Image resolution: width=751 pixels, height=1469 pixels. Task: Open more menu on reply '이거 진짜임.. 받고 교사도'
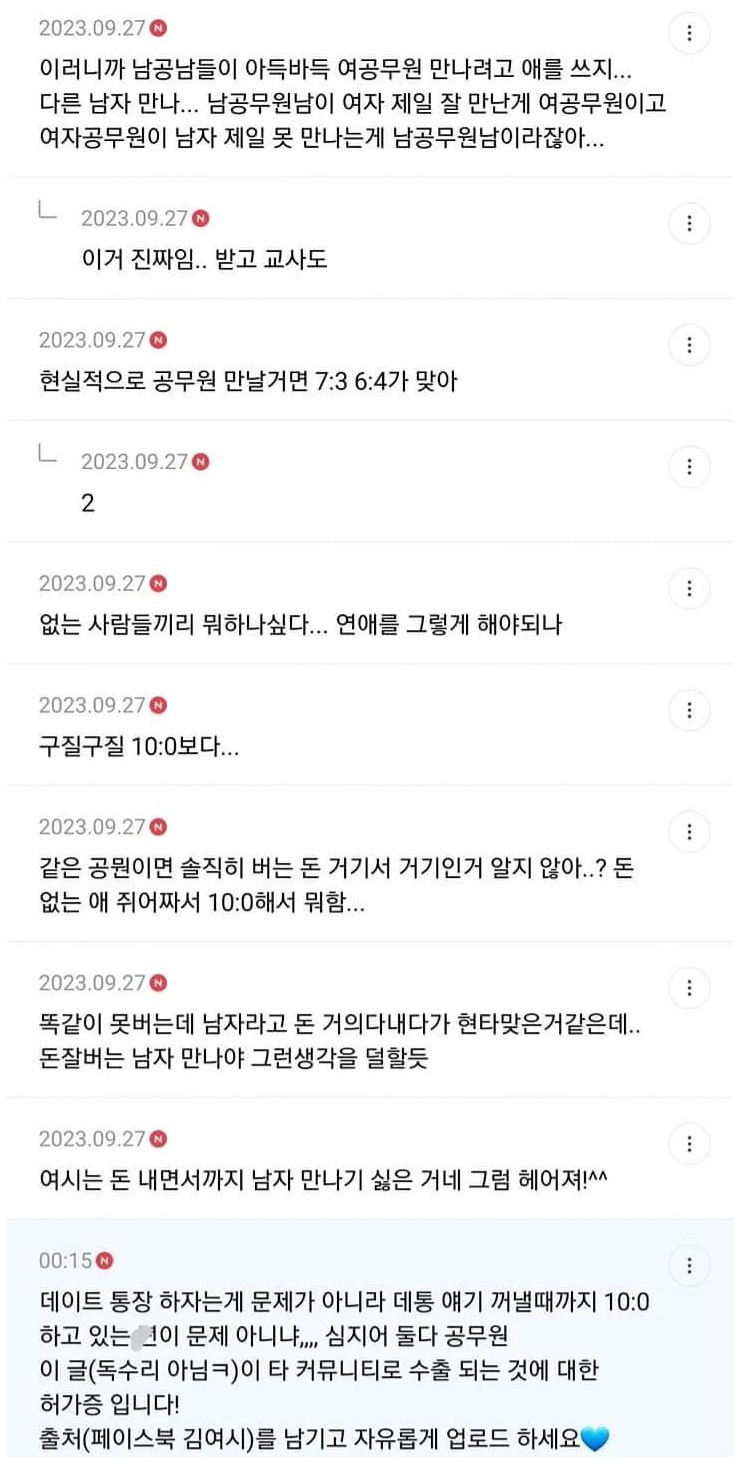(689, 224)
